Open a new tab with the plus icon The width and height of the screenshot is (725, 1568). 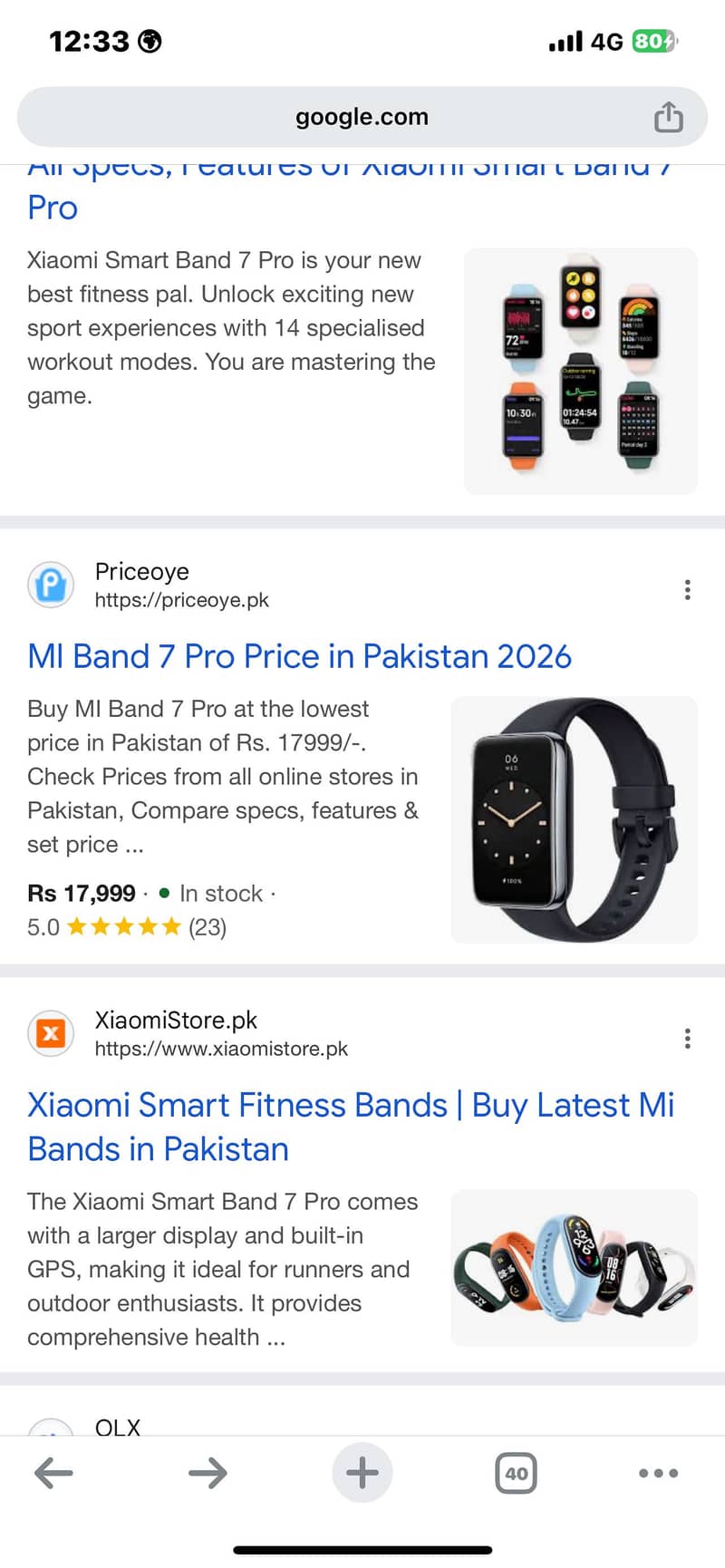pyautogui.click(x=362, y=1473)
